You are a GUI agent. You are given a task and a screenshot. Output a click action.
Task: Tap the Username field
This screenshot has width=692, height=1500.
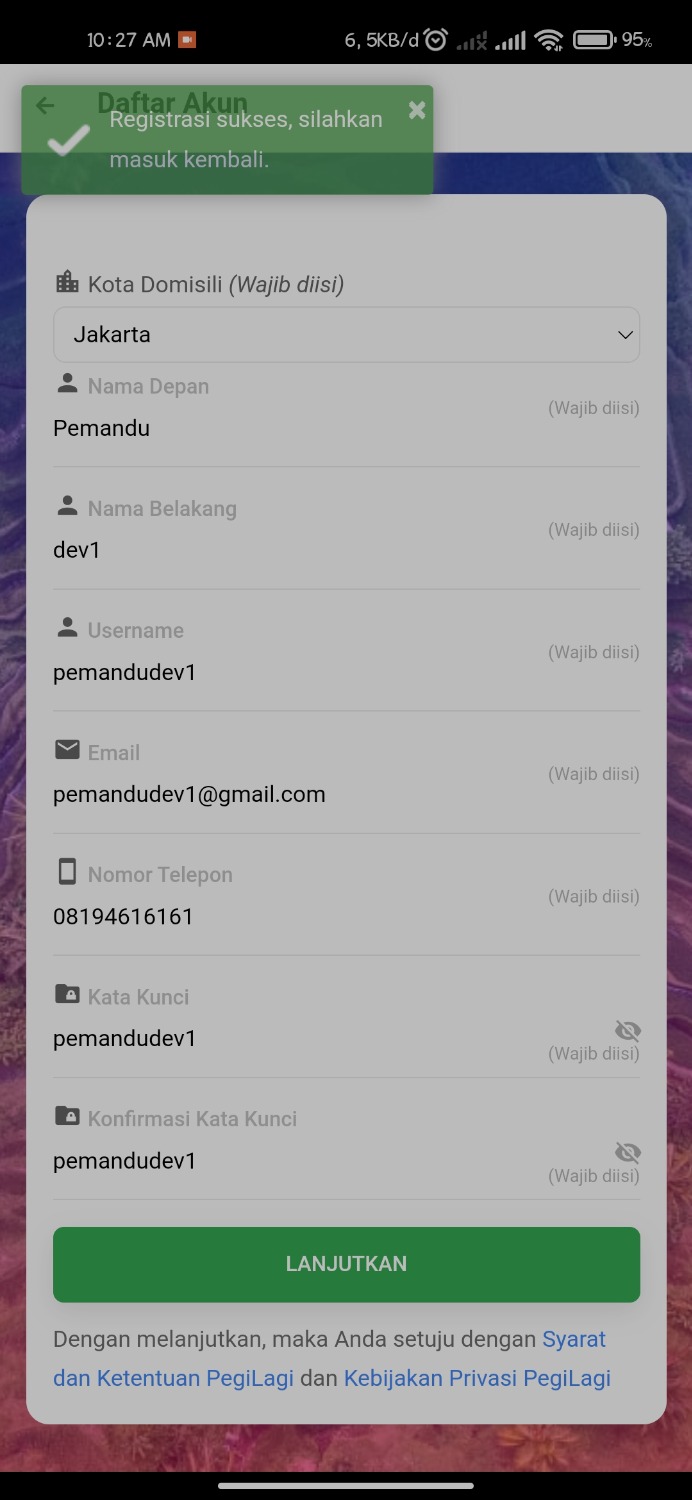point(300,672)
